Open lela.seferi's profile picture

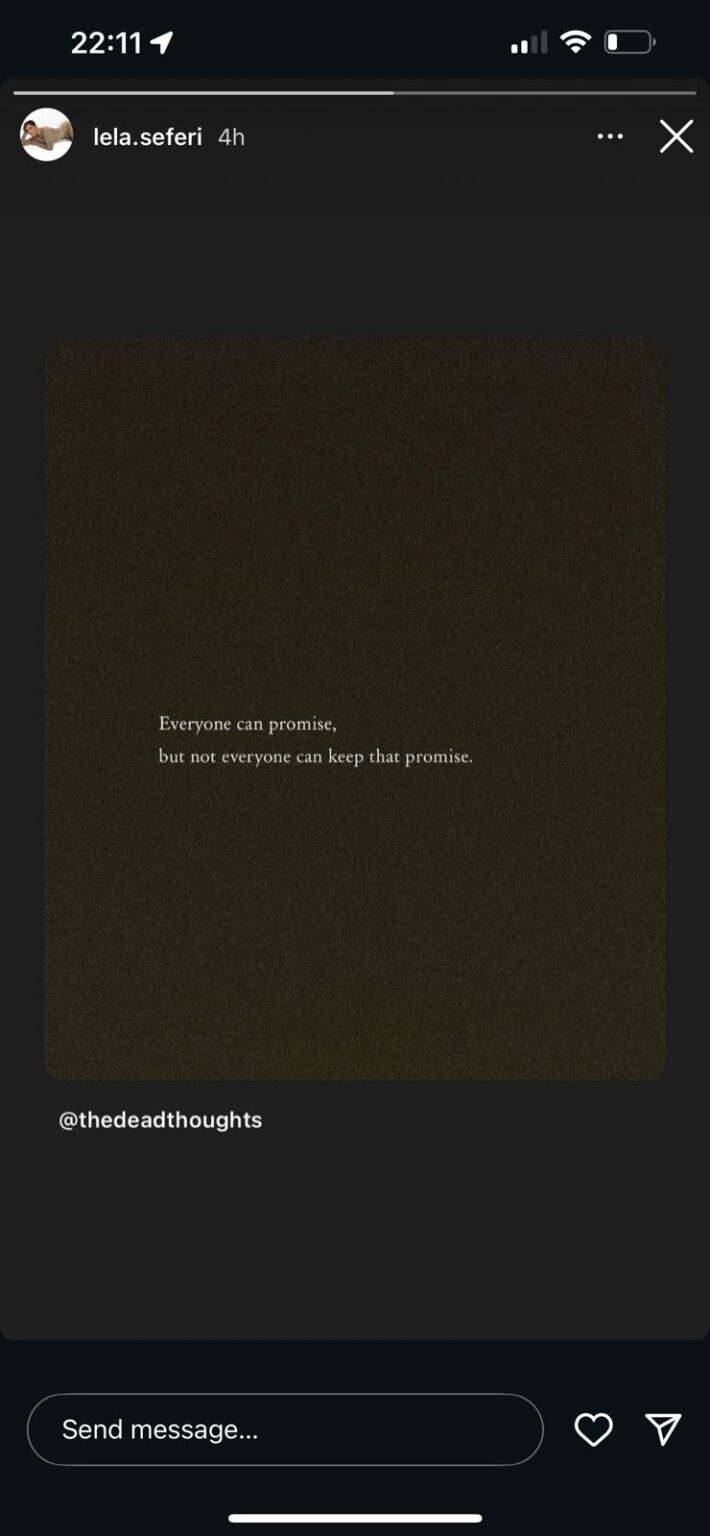pos(47,135)
